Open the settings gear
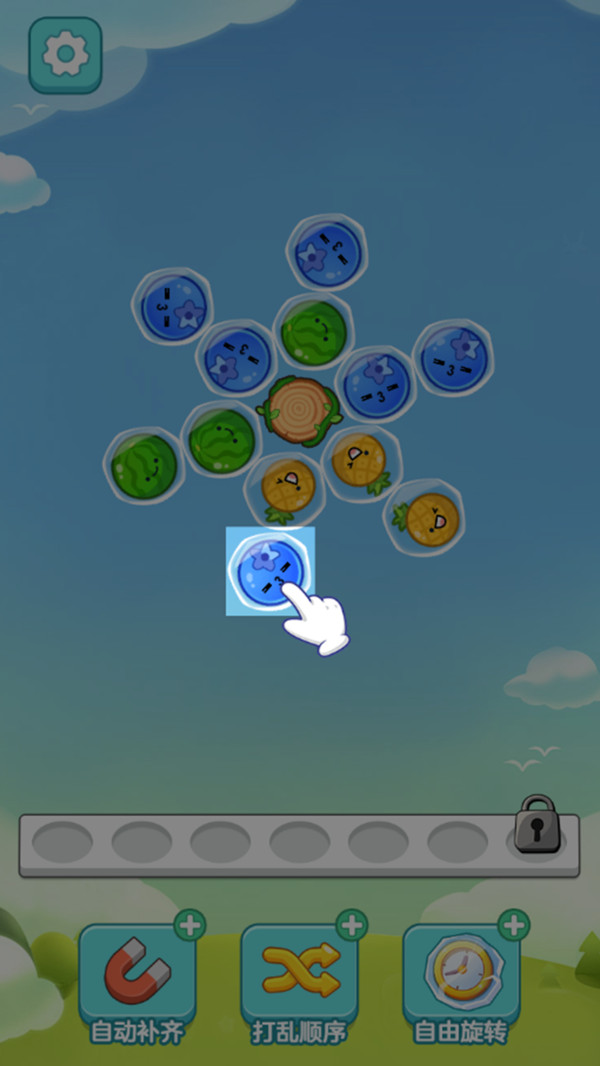Screen dimensions: 600x1066 coord(65,55)
